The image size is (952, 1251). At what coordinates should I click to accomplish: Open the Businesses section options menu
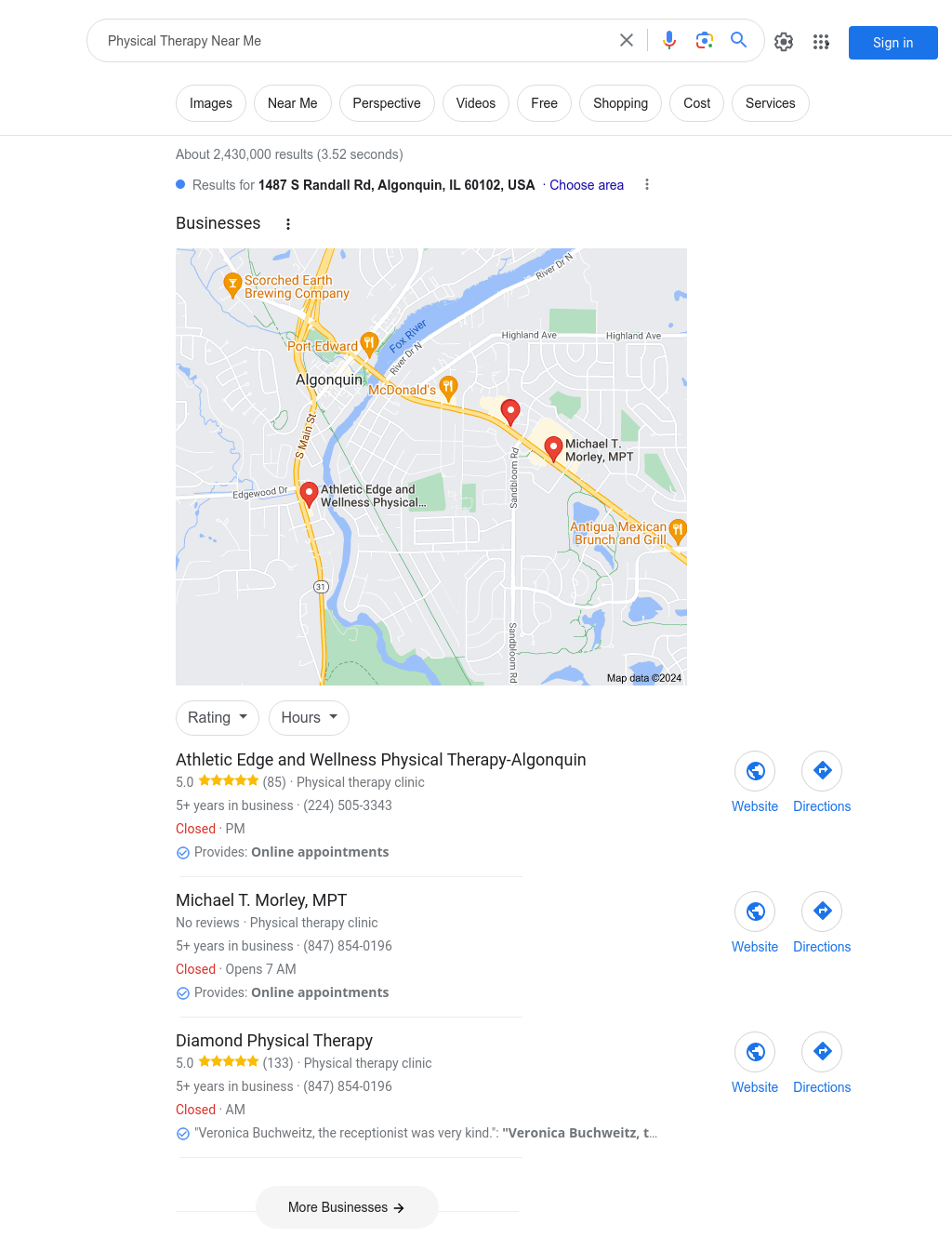tap(288, 224)
